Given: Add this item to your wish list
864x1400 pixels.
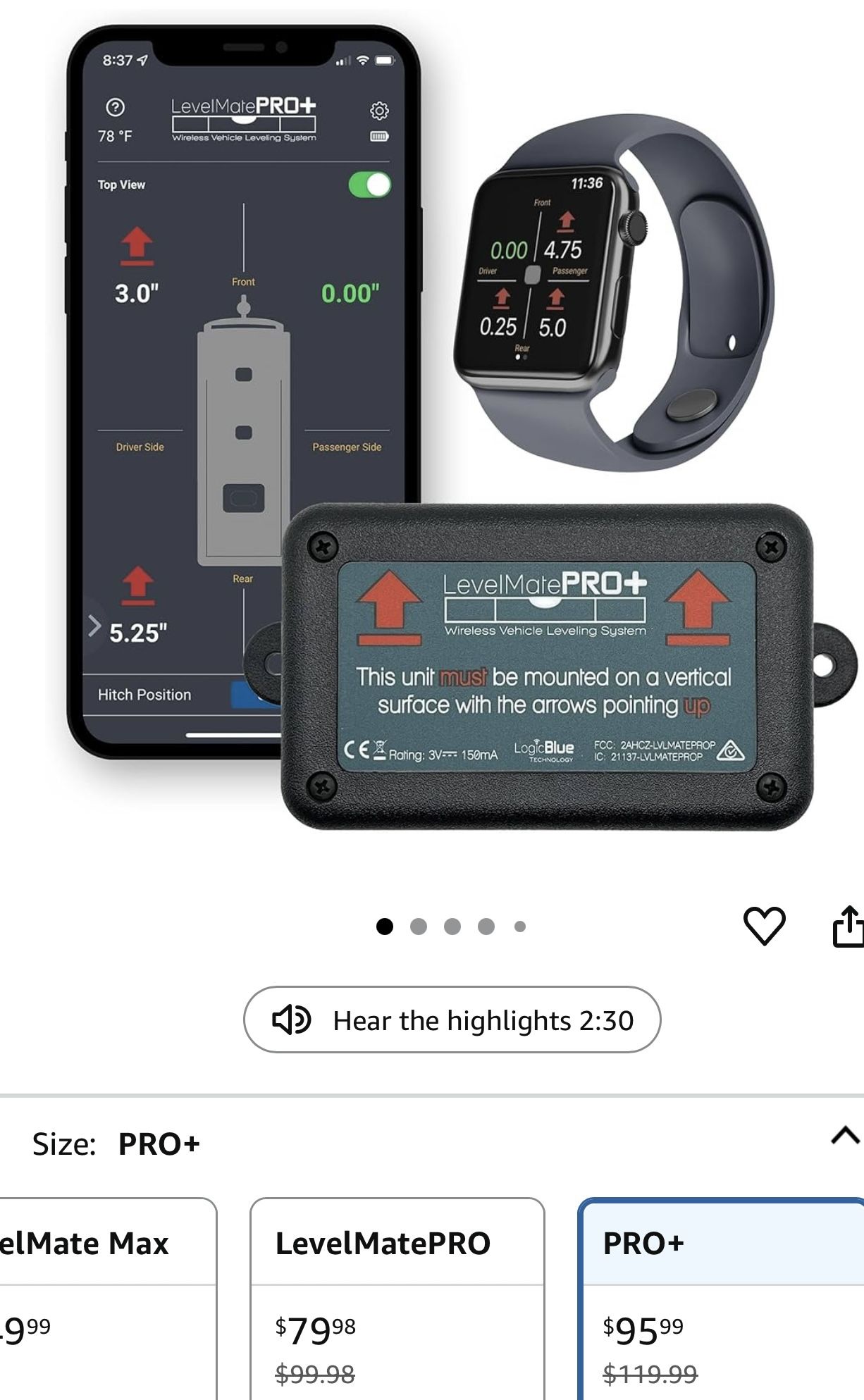Looking at the screenshot, I should pos(764,925).
